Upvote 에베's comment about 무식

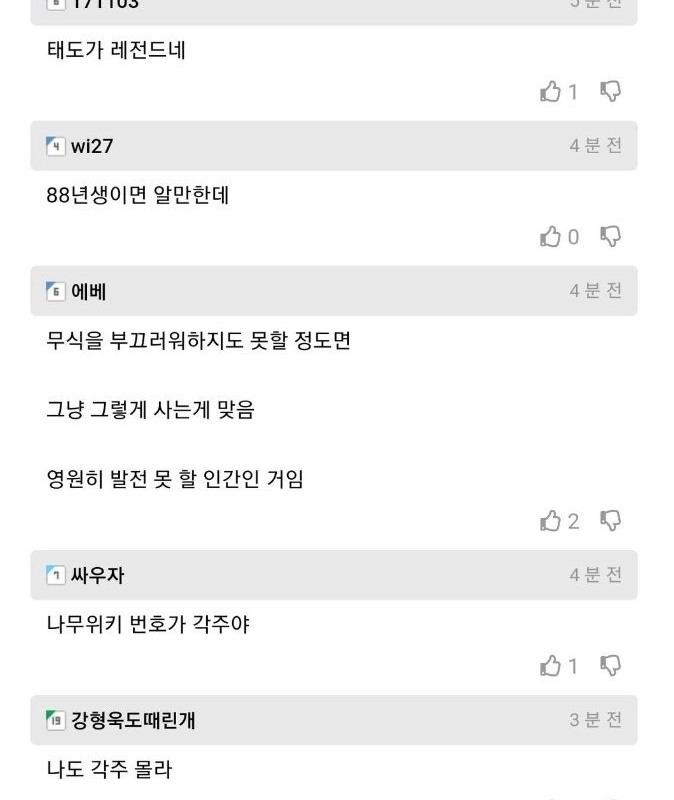550,521
